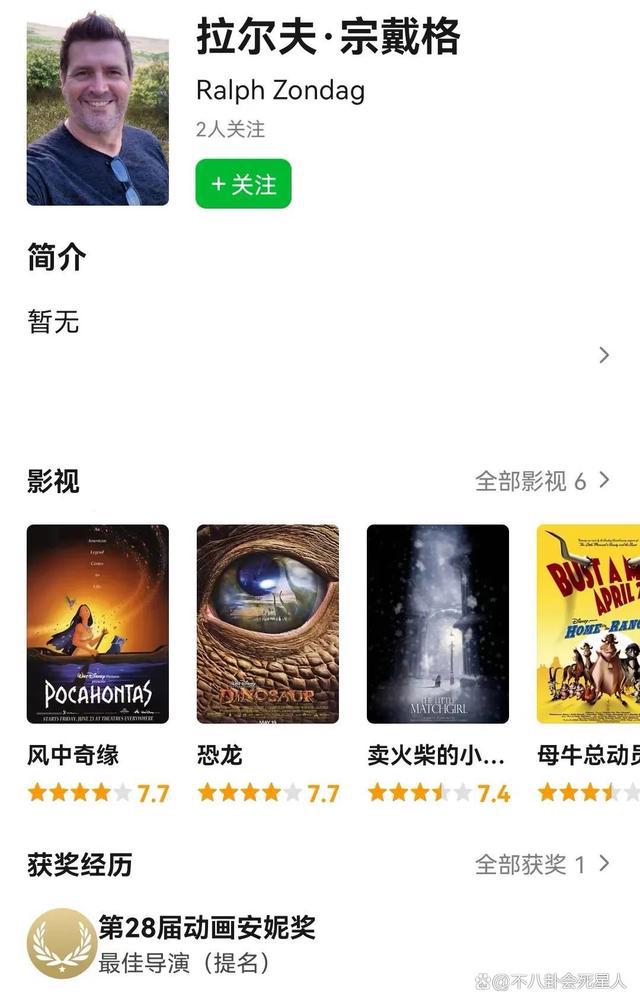
Task: Open the 第28届动画安妮奖 award entry
Action: (206, 928)
